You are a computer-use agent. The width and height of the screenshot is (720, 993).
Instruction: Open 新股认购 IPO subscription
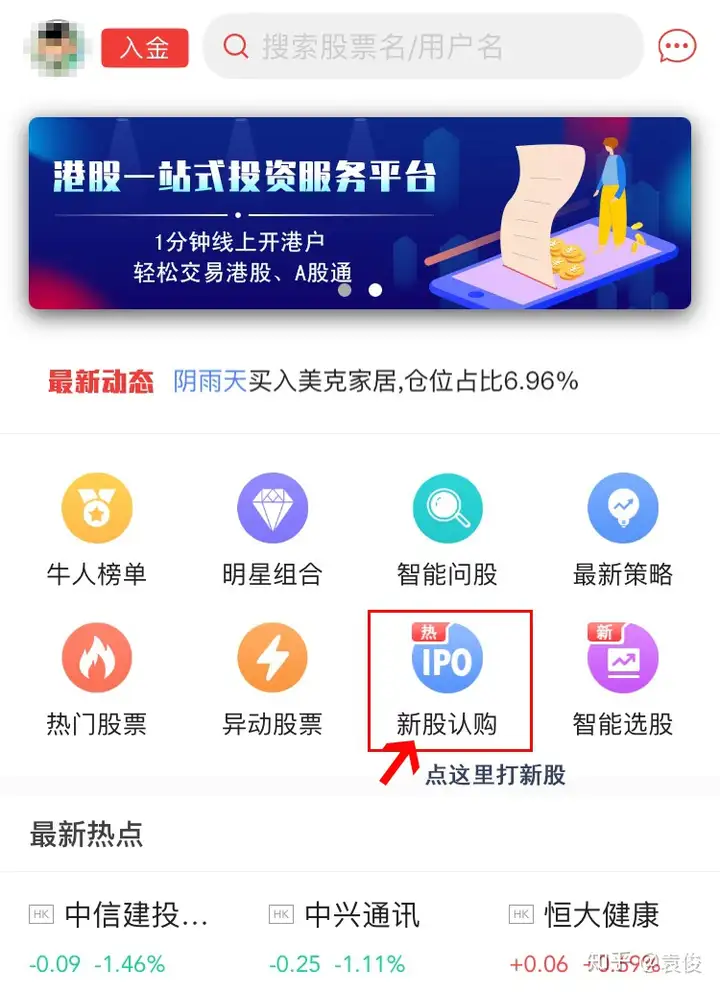point(448,679)
